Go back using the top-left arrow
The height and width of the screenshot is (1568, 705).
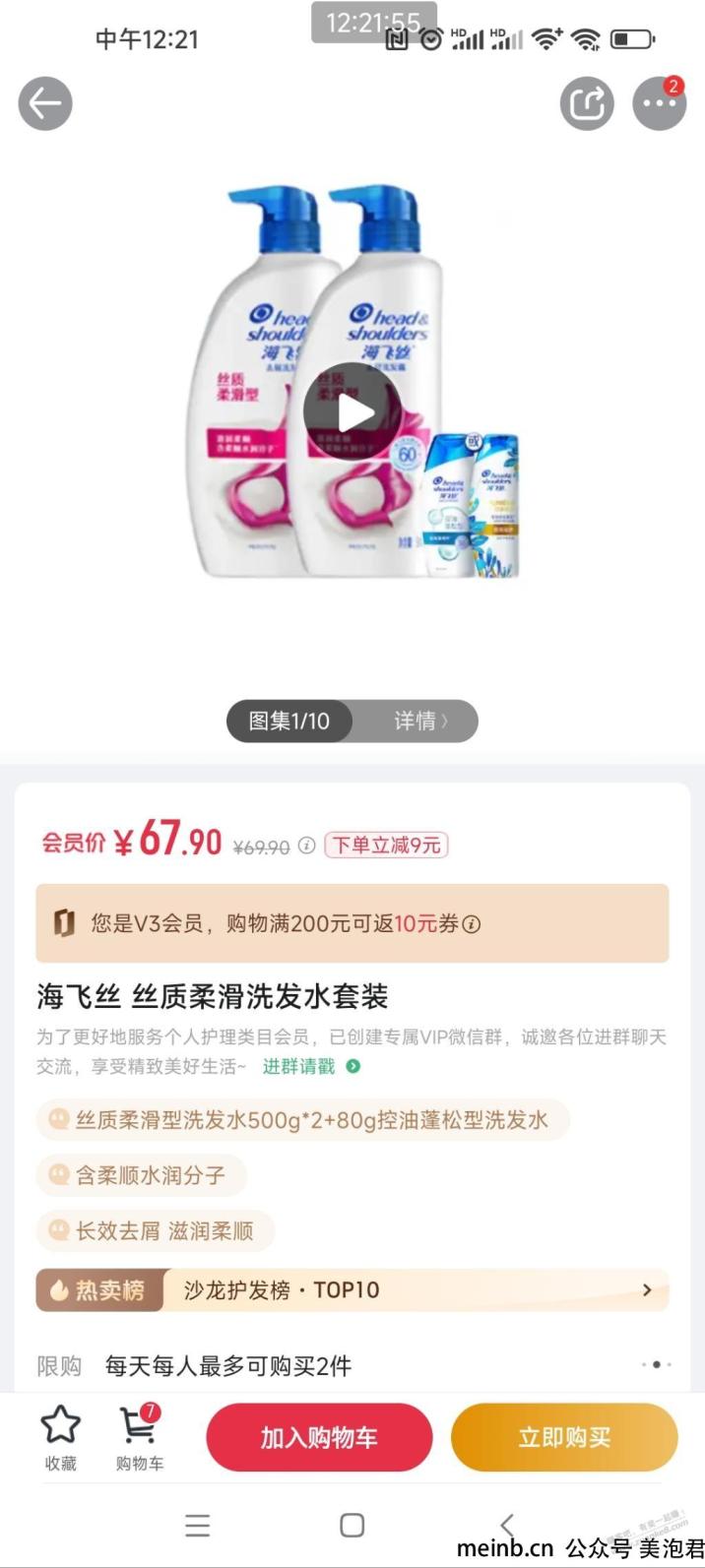pos(45,103)
